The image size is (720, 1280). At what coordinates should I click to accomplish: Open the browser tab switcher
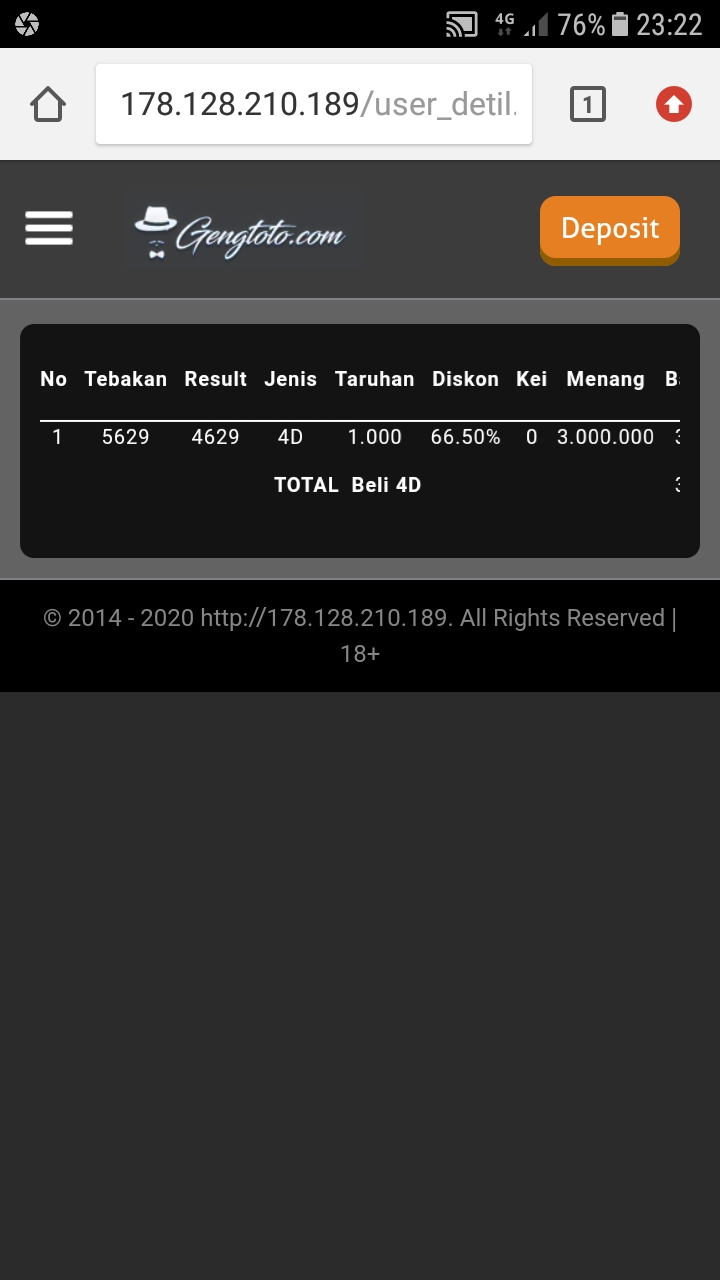pyautogui.click(x=588, y=104)
